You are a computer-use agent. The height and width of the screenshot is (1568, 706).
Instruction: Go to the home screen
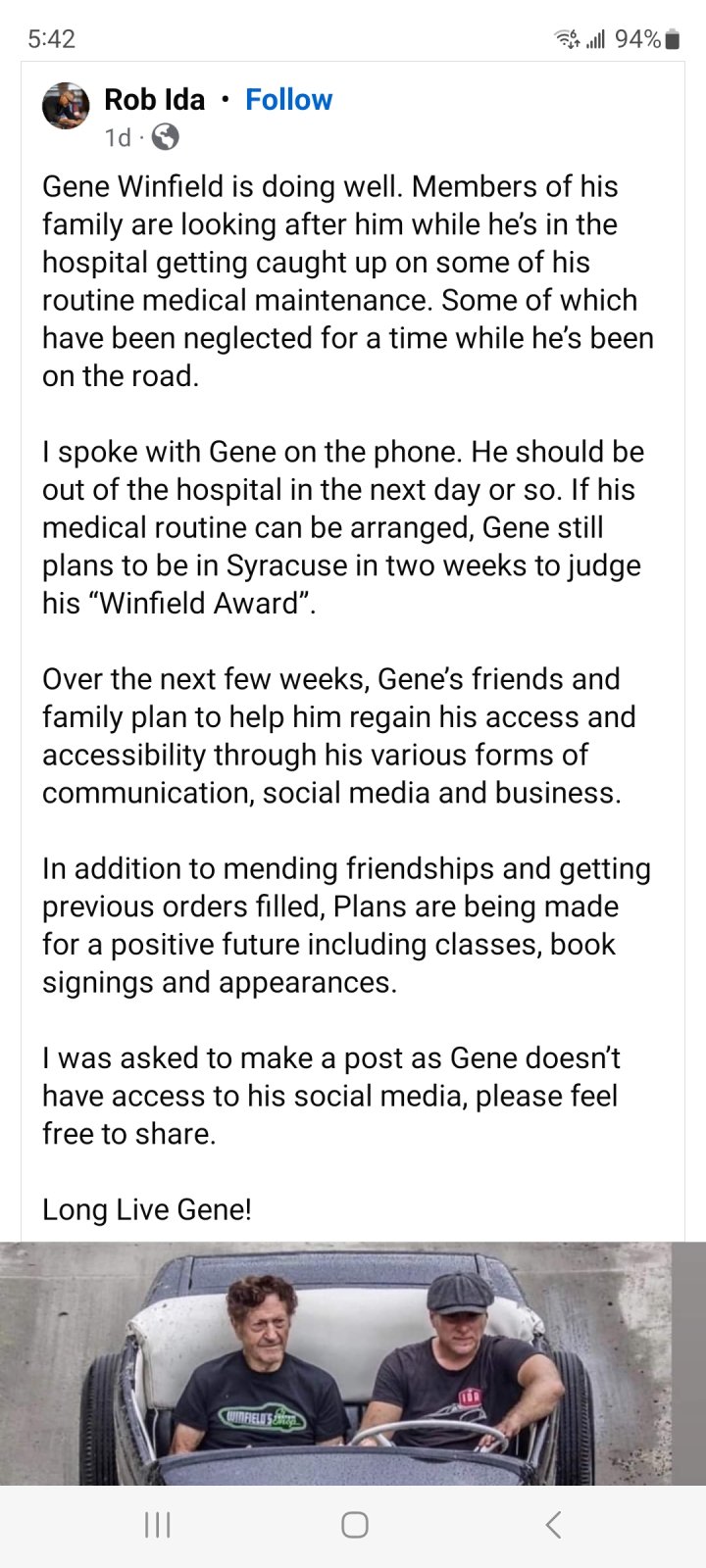click(354, 1524)
